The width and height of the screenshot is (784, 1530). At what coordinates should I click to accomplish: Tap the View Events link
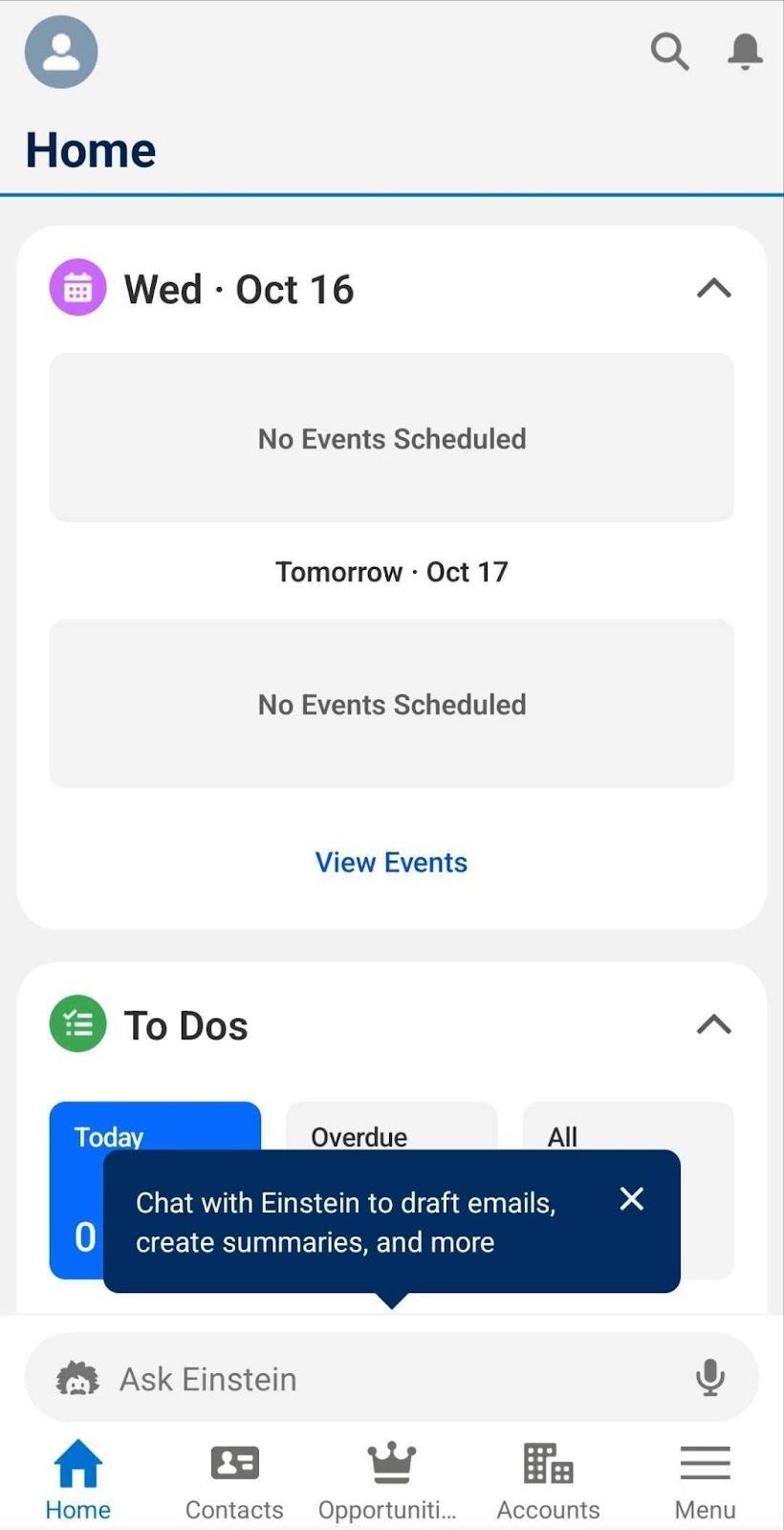(391, 862)
